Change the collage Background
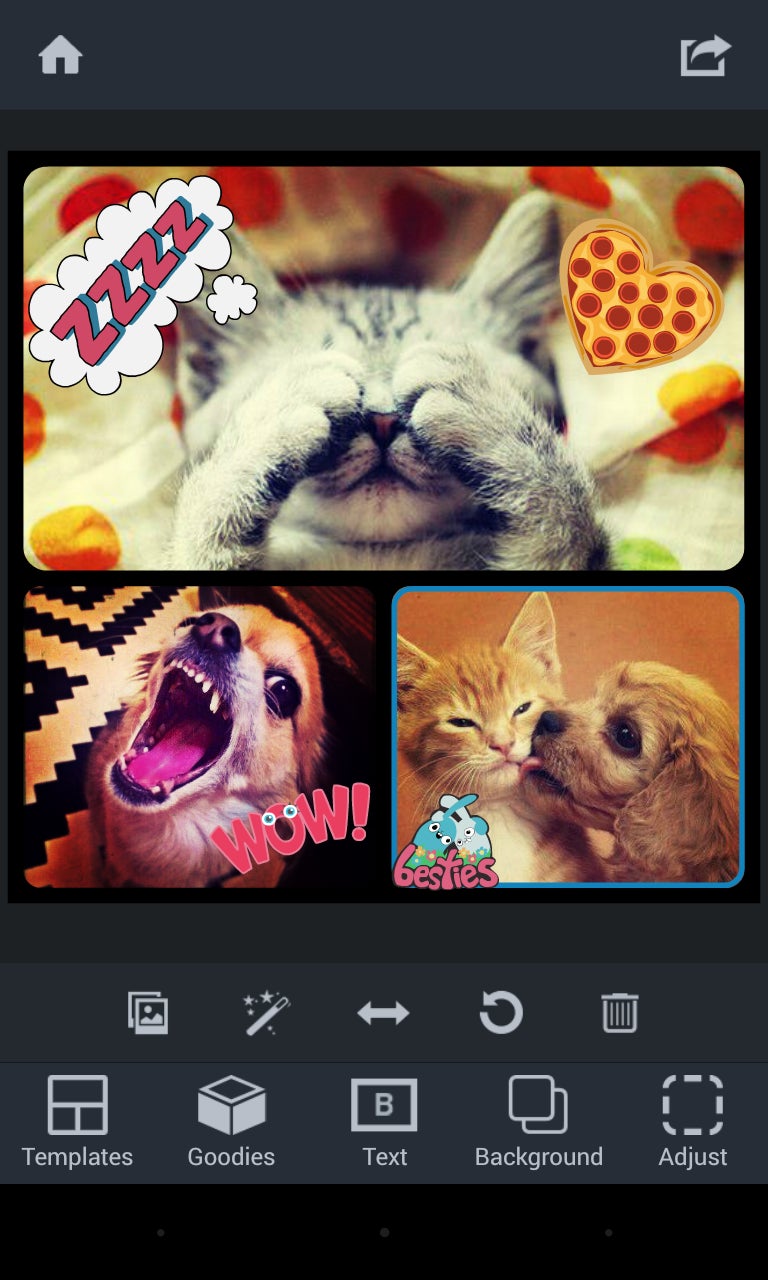 point(538,1122)
